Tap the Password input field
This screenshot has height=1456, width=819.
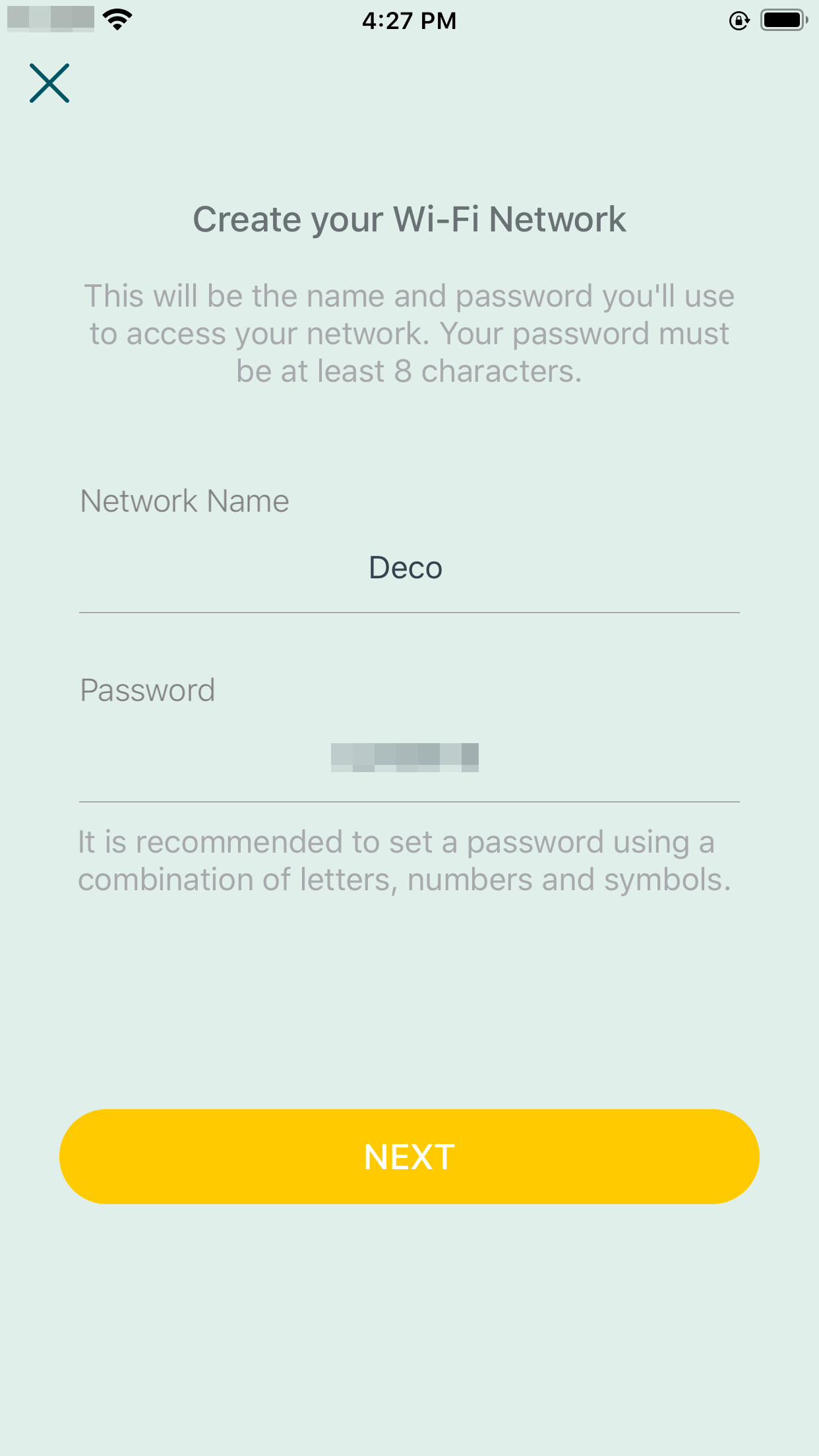(409, 757)
